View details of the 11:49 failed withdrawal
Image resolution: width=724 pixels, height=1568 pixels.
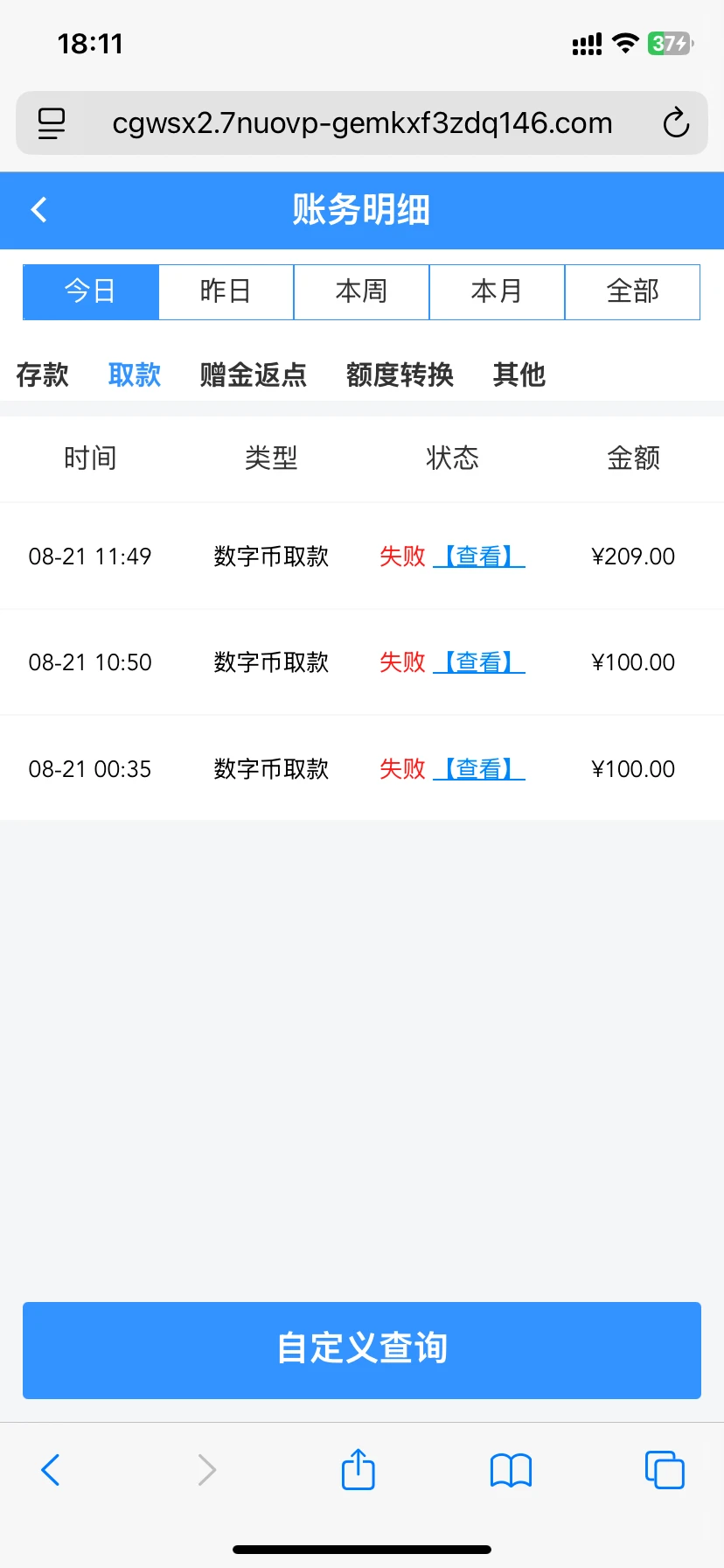point(478,556)
